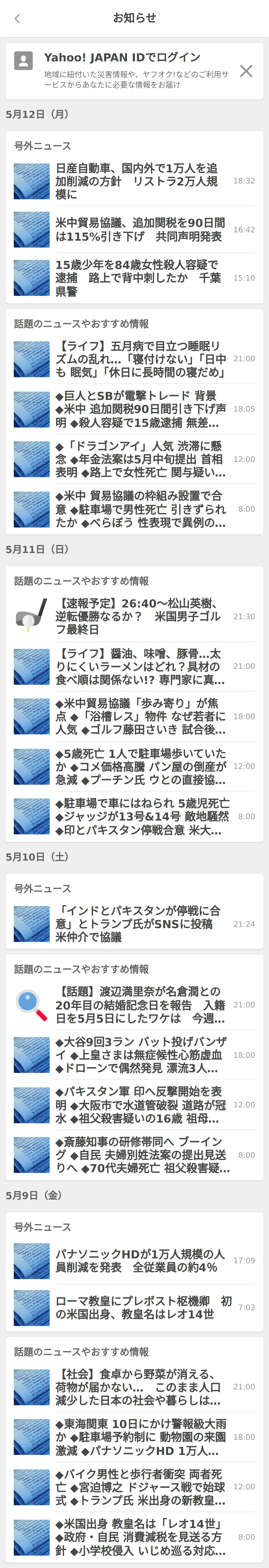The height and width of the screenshot is (1568, 269).
Task: Open the 五月病 睡眠リズムの乱れ article
Action: (140, 359)
